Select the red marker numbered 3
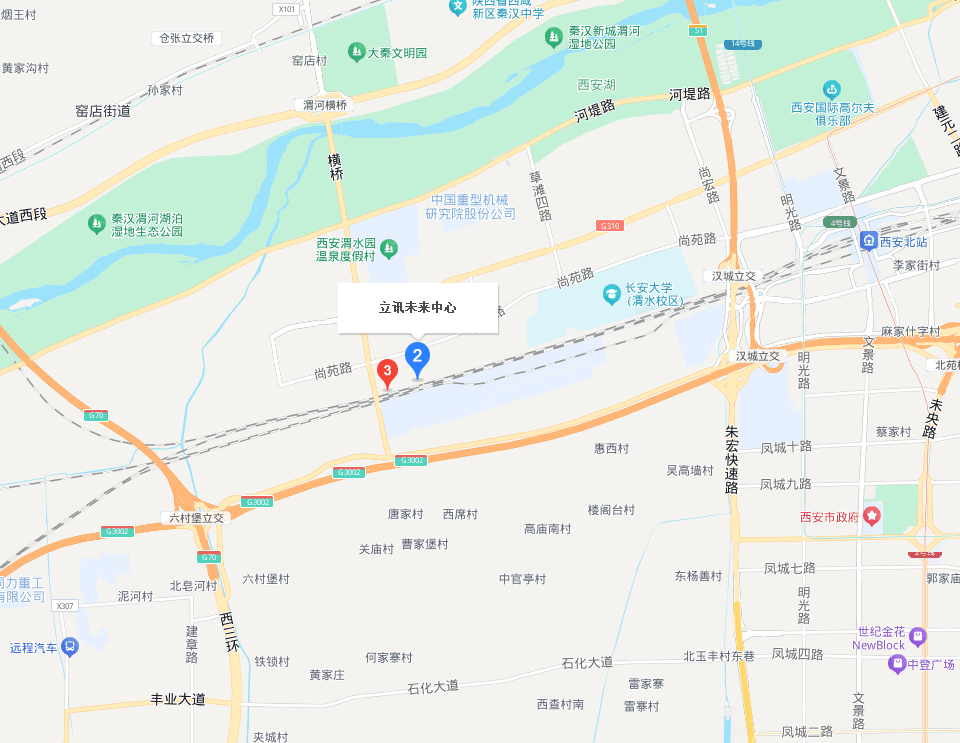960x743 pixels. point(387,372)
